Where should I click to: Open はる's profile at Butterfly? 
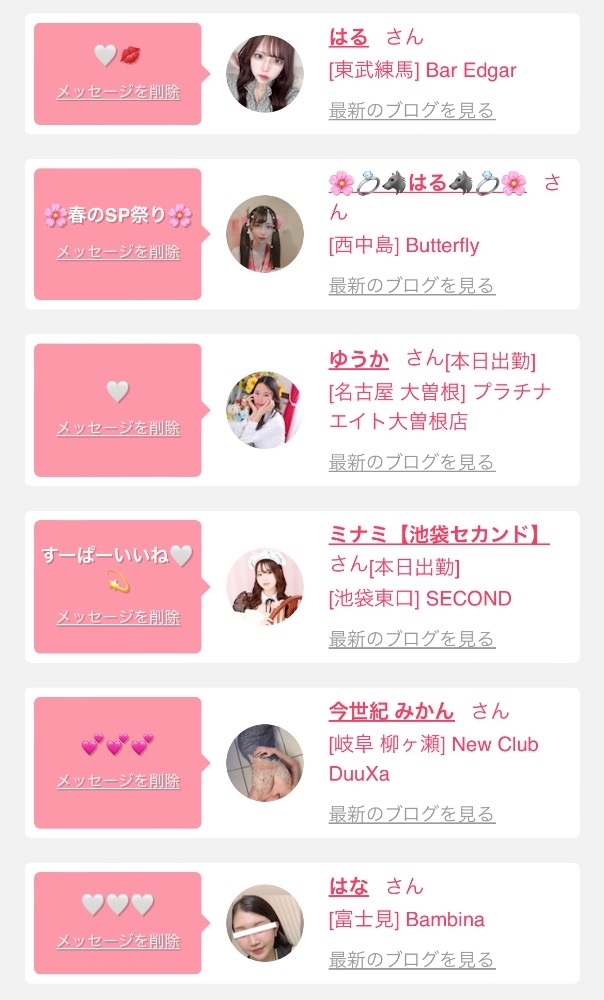click(x=427, y=184)
